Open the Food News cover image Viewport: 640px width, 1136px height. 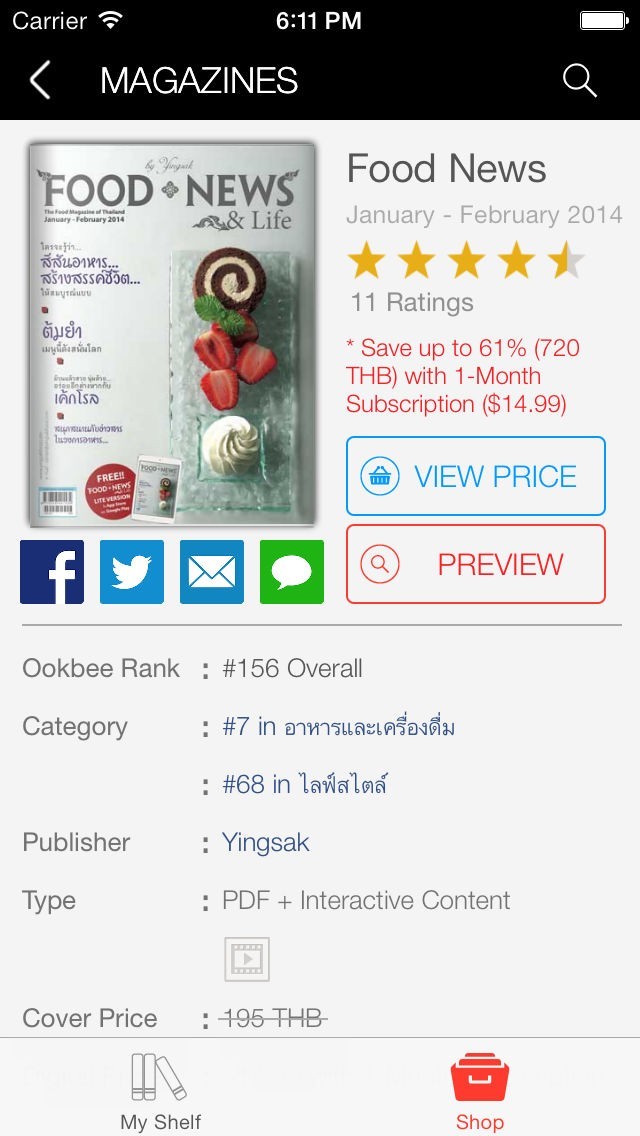pyautogui.click(x=172, y=334)
